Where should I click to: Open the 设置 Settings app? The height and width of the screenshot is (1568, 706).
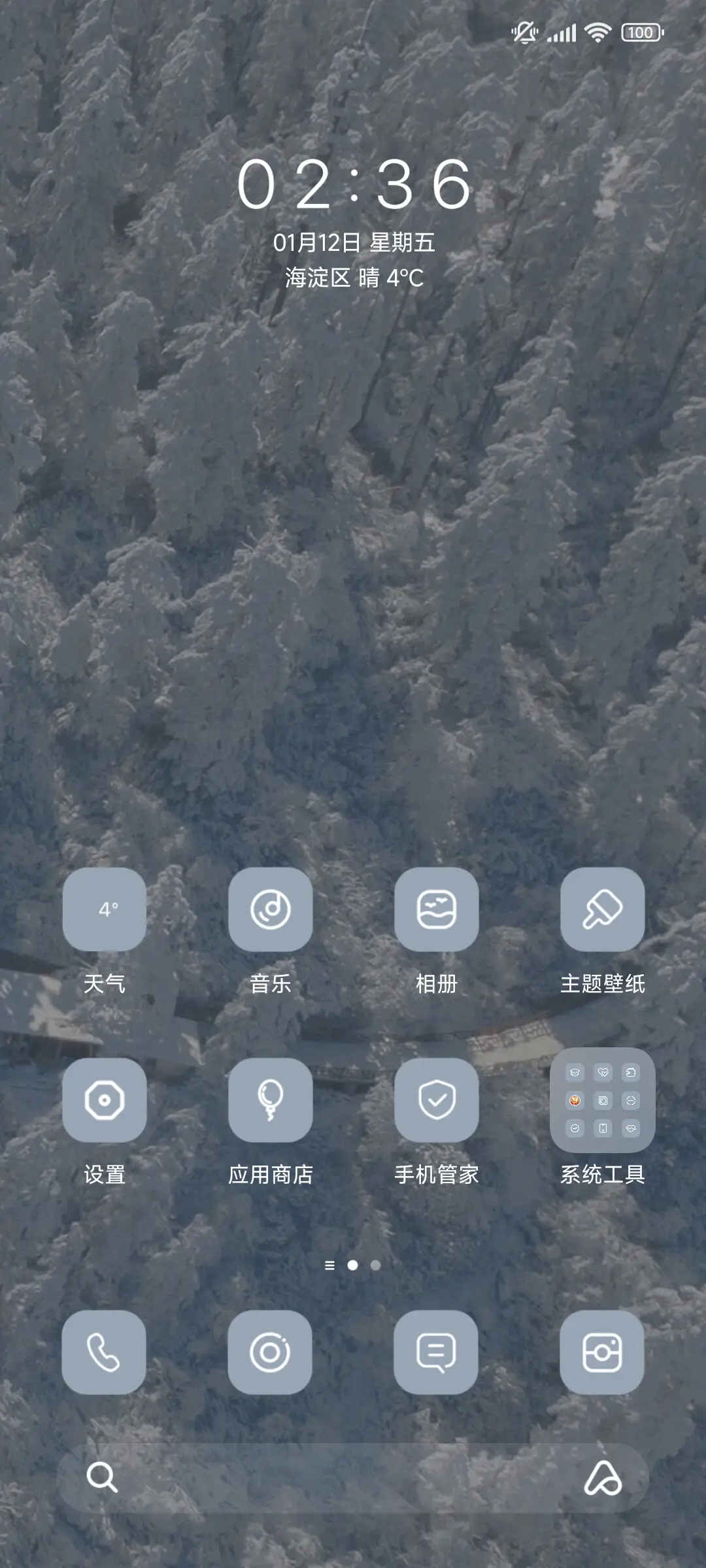point(105,1100)
